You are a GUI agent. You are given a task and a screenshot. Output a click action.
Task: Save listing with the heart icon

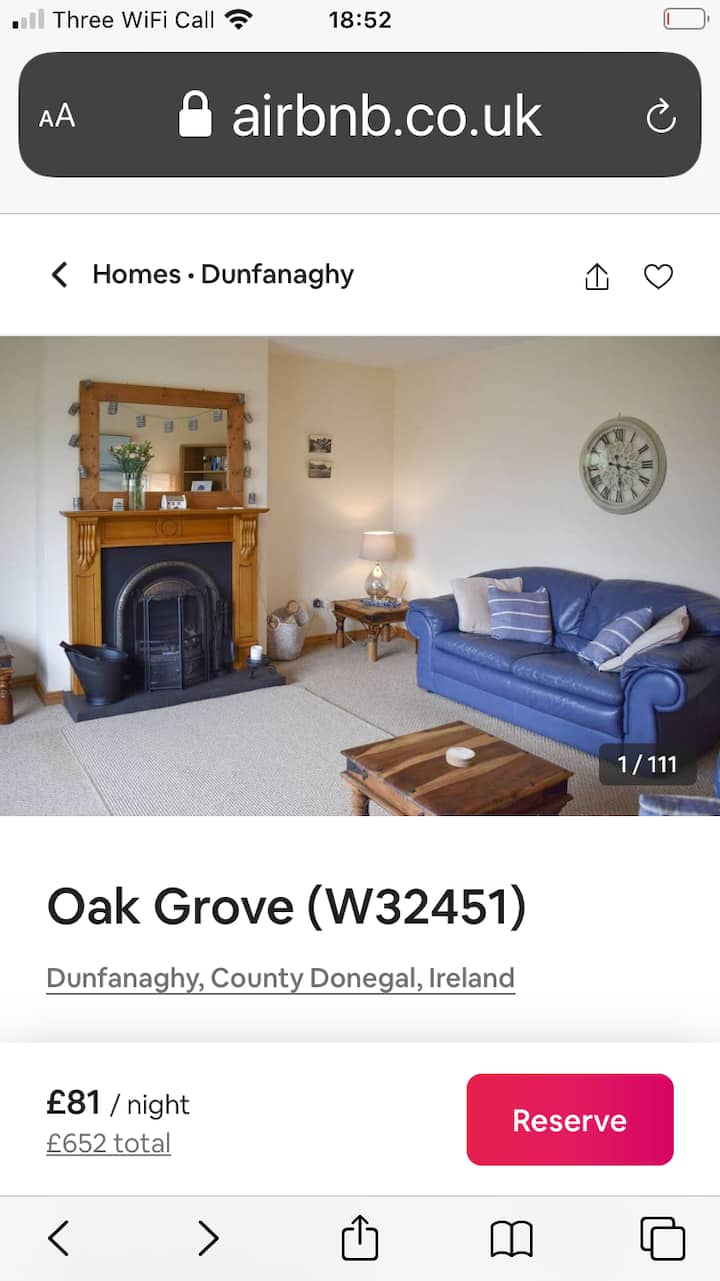click(658, 276)
